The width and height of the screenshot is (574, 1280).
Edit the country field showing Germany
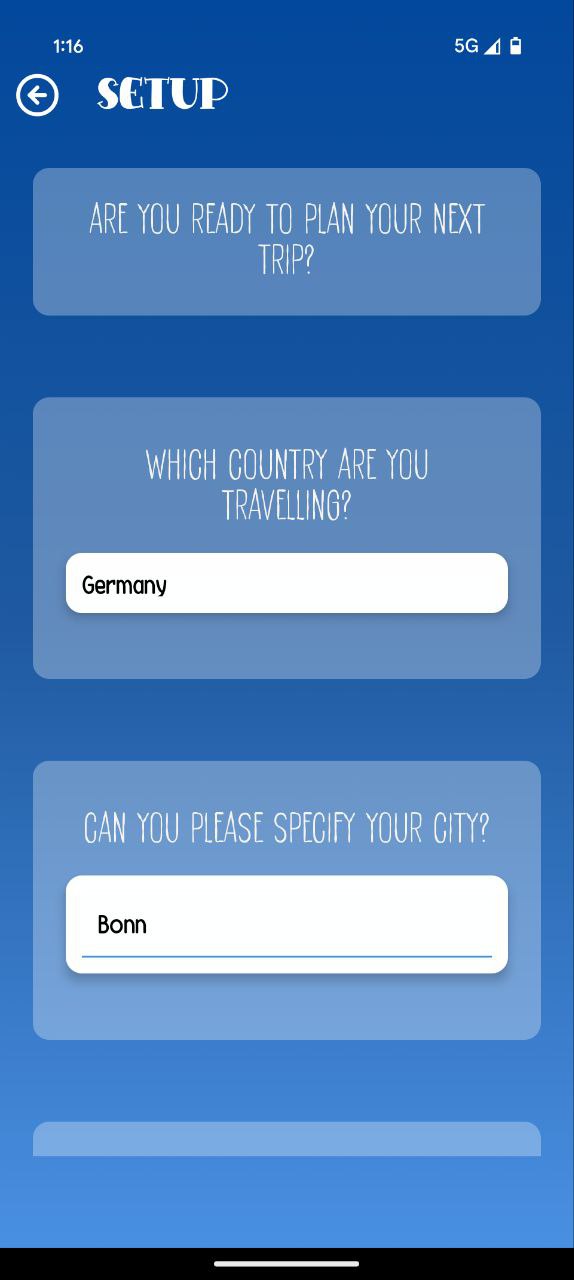click(287, 583)
